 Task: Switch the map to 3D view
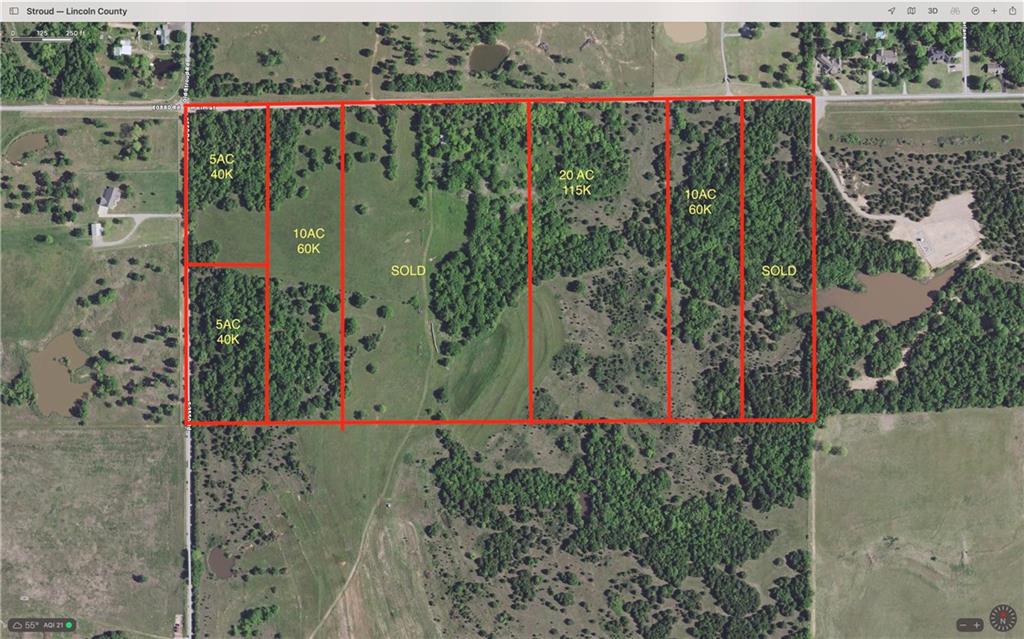[932, 10]
